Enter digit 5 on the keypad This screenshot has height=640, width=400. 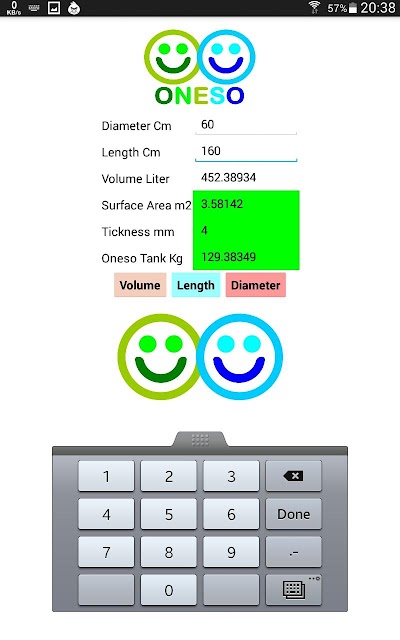coord(169,514)
